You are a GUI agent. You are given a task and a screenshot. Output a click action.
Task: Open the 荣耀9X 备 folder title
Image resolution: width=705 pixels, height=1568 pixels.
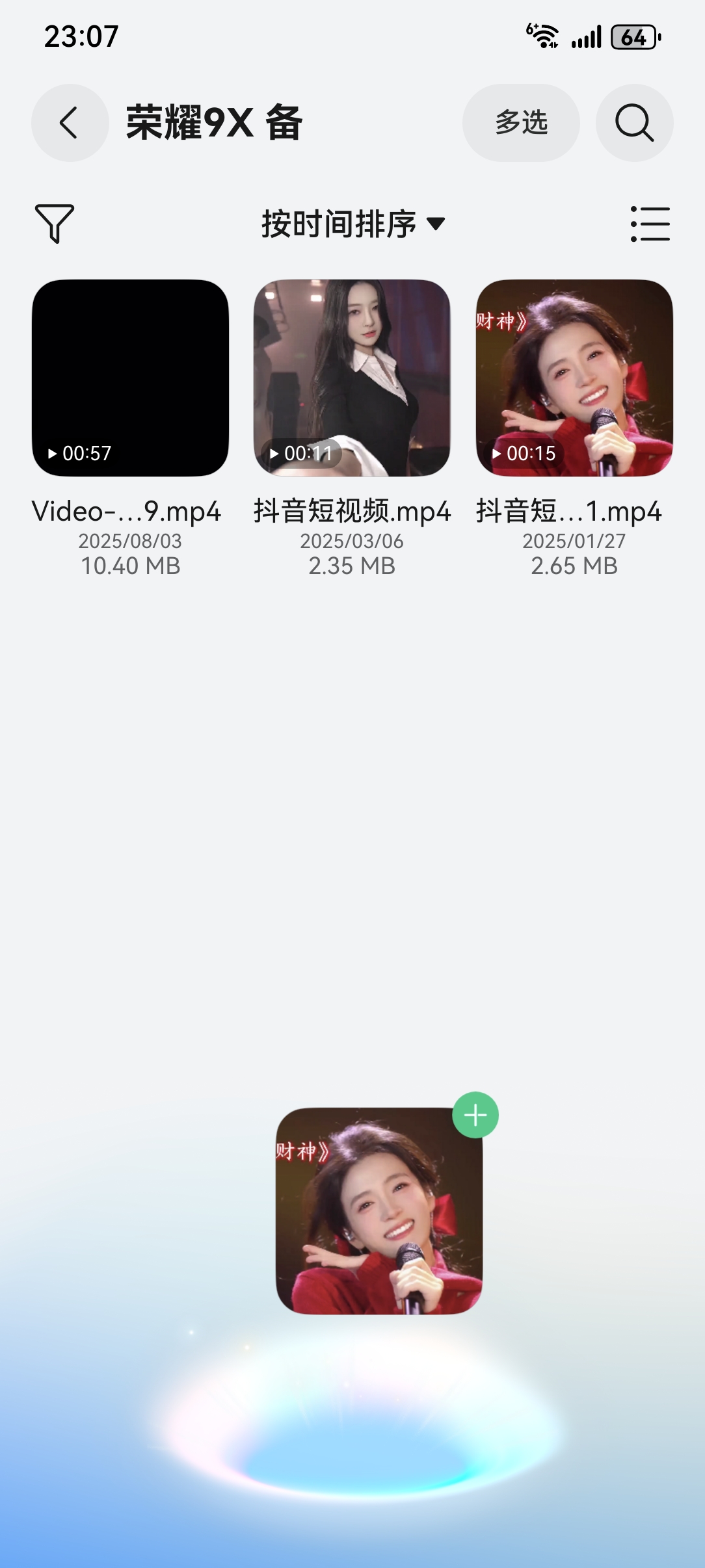pos(213,122)
